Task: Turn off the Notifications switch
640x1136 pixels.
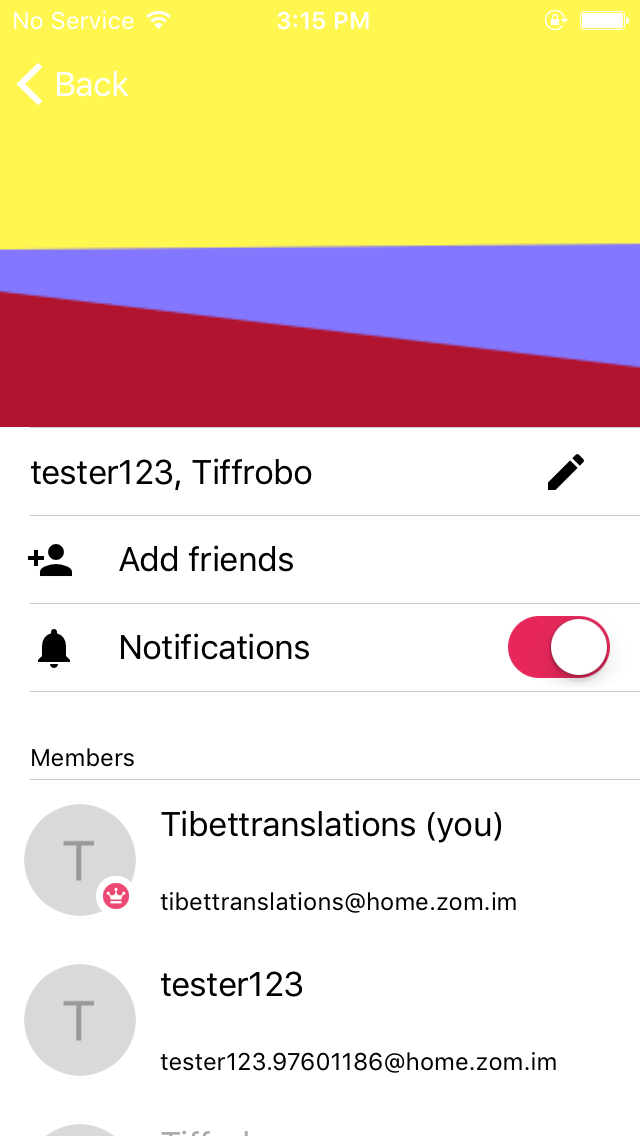Action: coord(559,647)
